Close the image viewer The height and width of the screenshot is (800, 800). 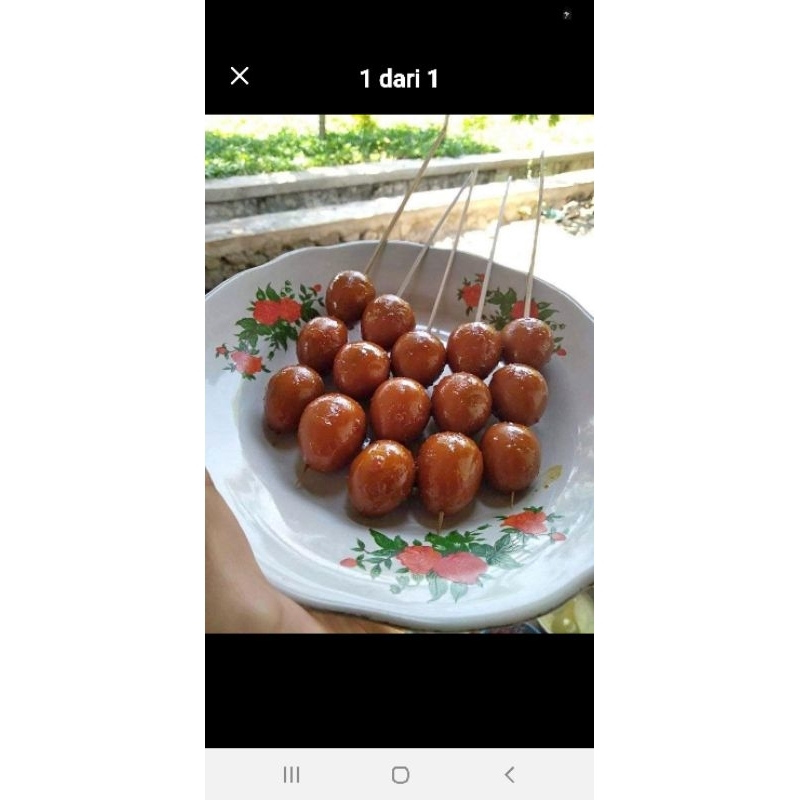click(x=239, y=76)
